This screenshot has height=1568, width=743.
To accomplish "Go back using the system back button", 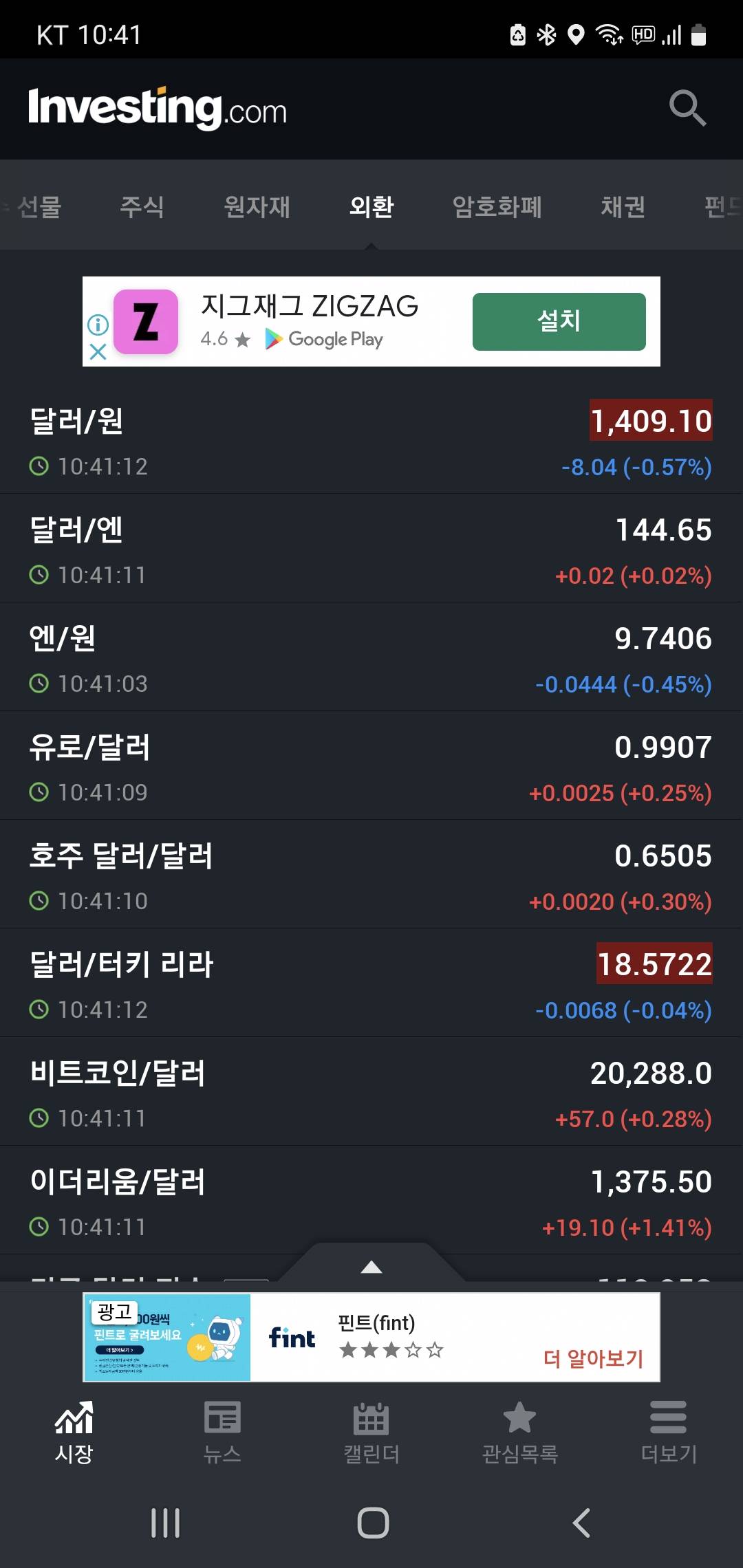I will 581,1523.
